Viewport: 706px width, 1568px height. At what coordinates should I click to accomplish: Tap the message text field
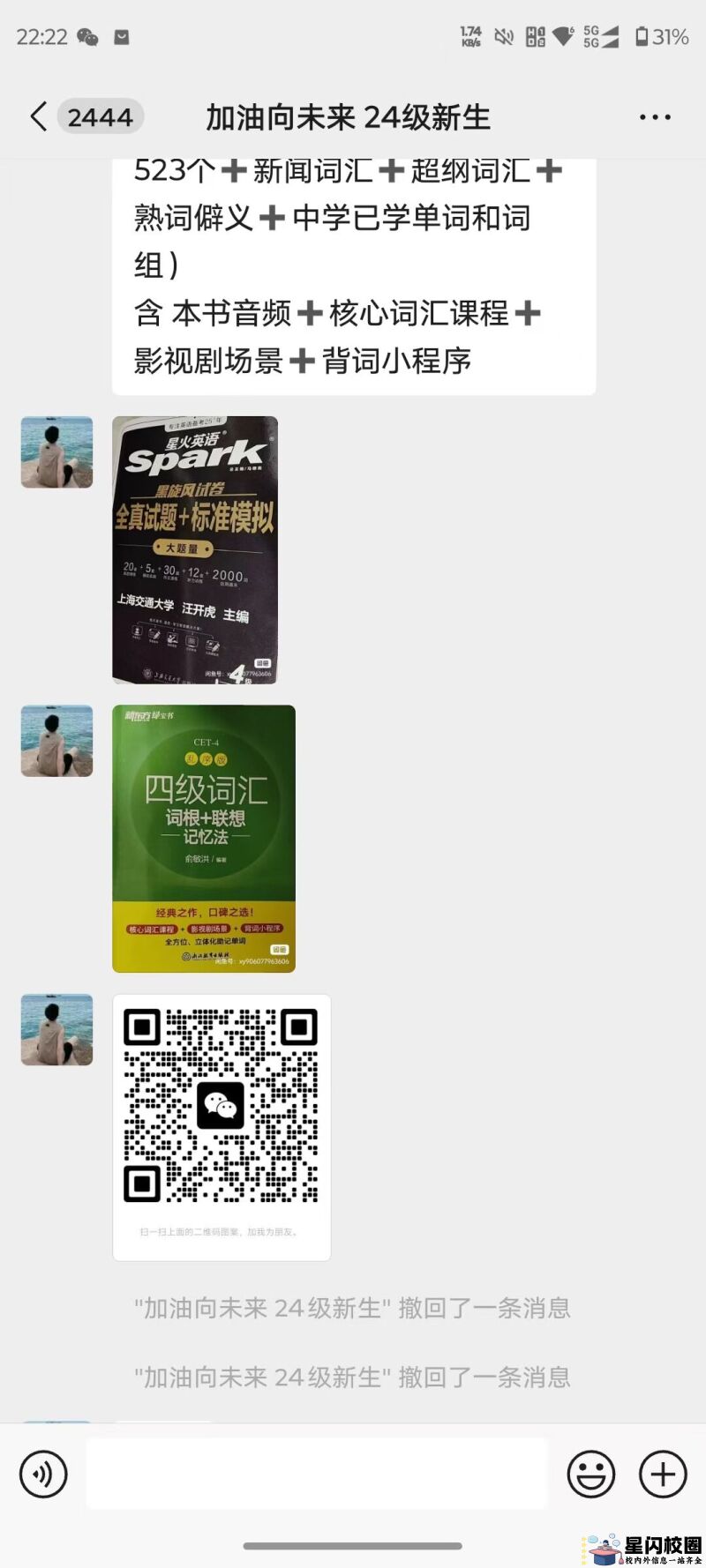point(318,1474)
